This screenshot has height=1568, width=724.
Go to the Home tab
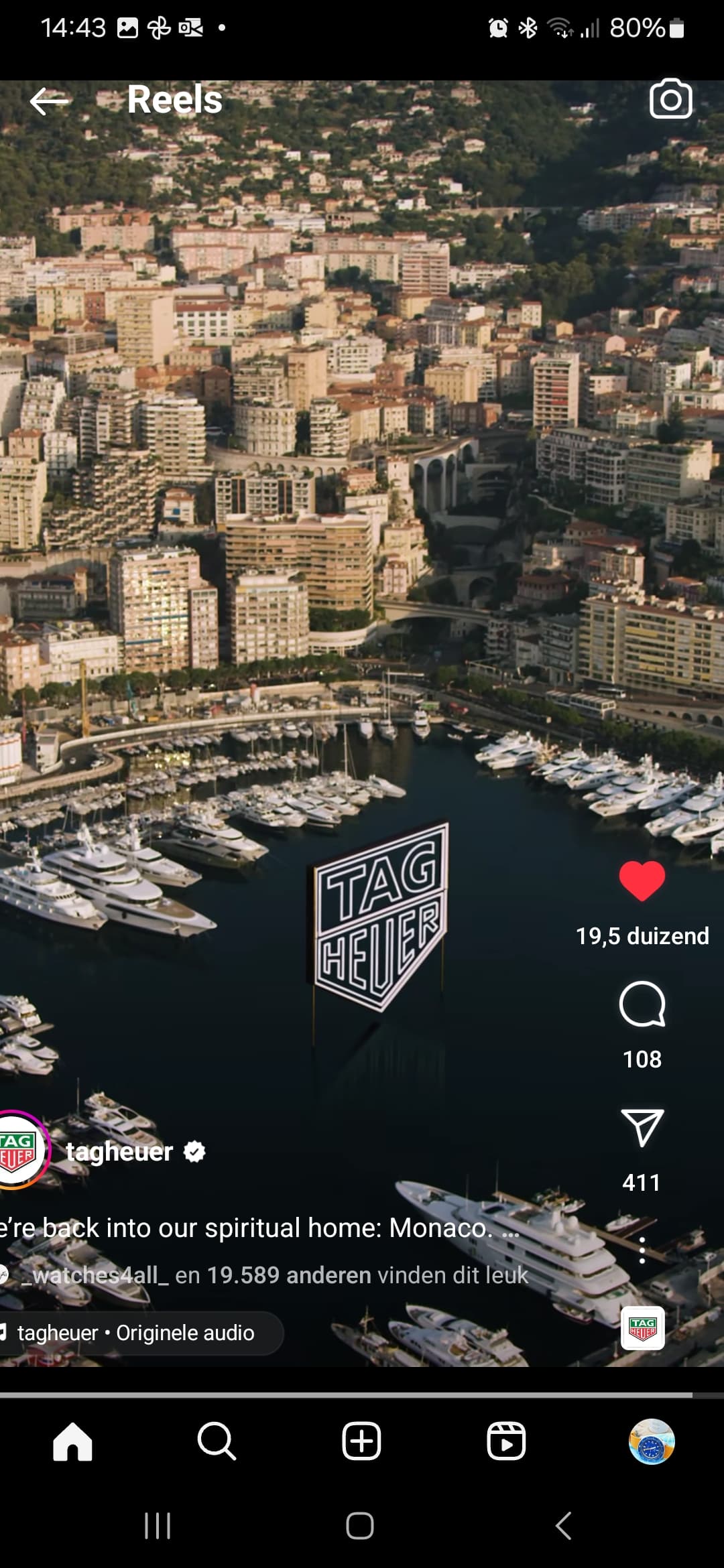(72, 1441)
